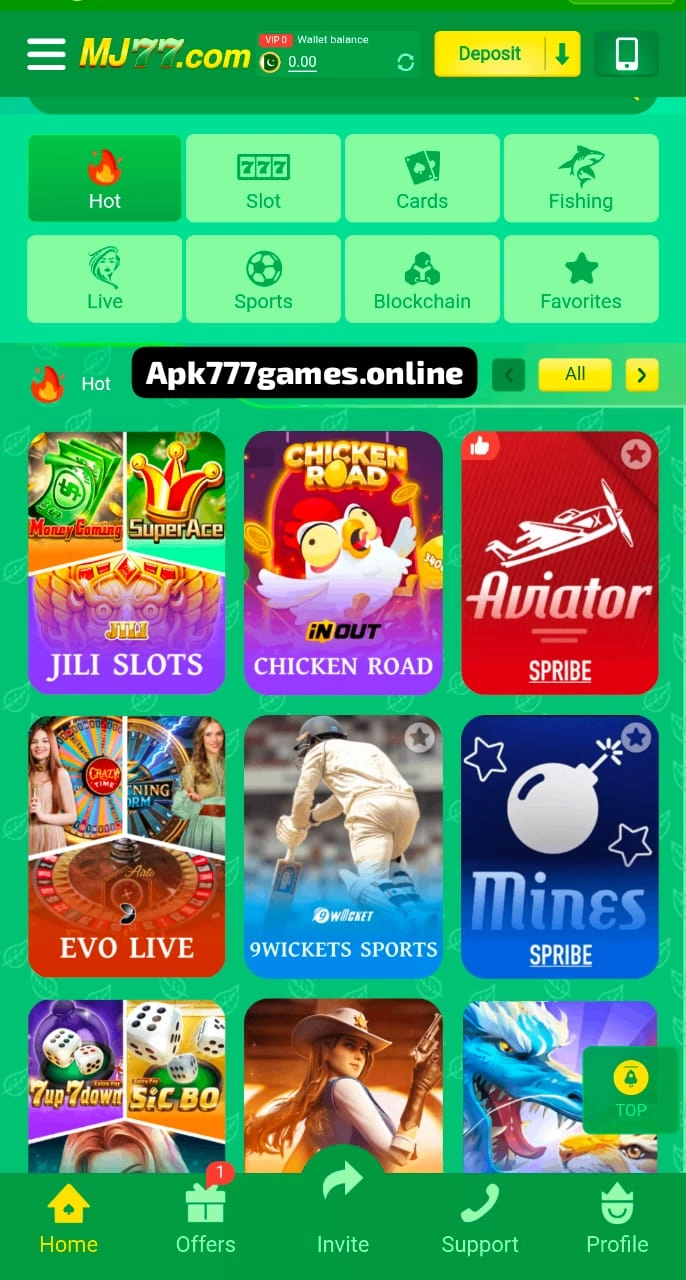This screenshot has width=686, height=1280.
Task: Select the Slot category
Action: pyautogui.click(x=263, y=179)
